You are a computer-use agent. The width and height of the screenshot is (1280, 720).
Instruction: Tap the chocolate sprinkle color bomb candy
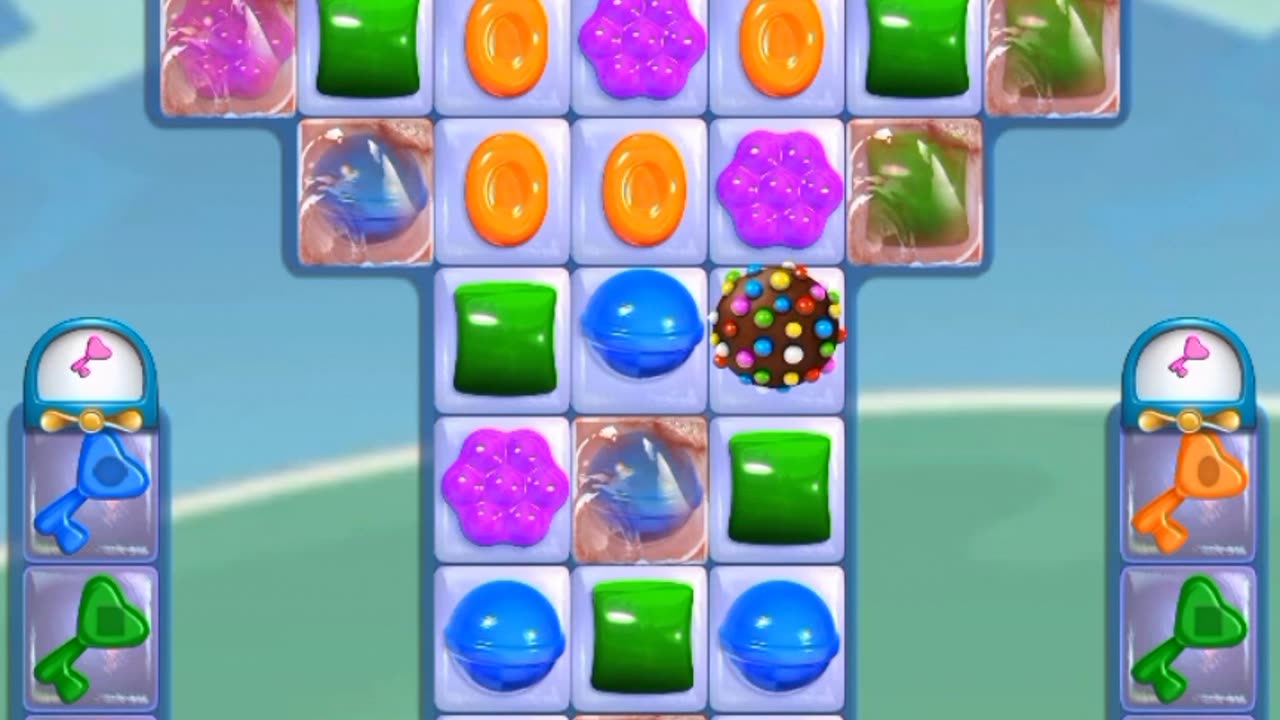[x=778, y=326]
